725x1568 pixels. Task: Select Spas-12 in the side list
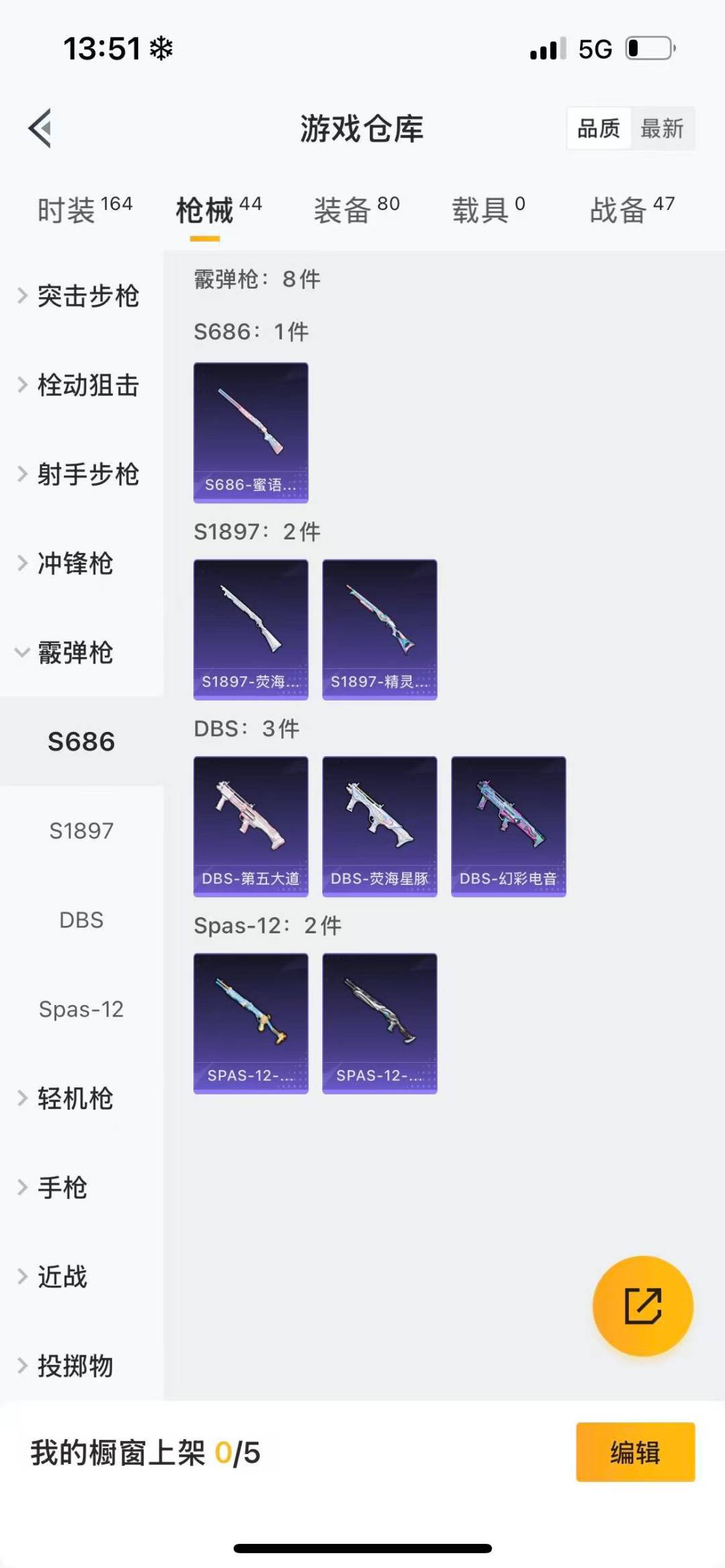click(x=81, y=1009)
